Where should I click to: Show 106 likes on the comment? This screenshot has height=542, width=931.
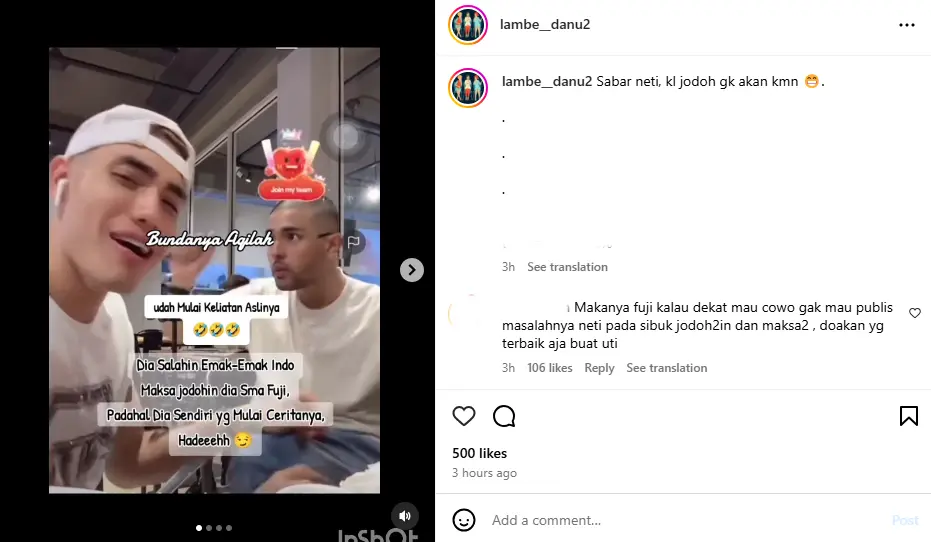[550, 368]
